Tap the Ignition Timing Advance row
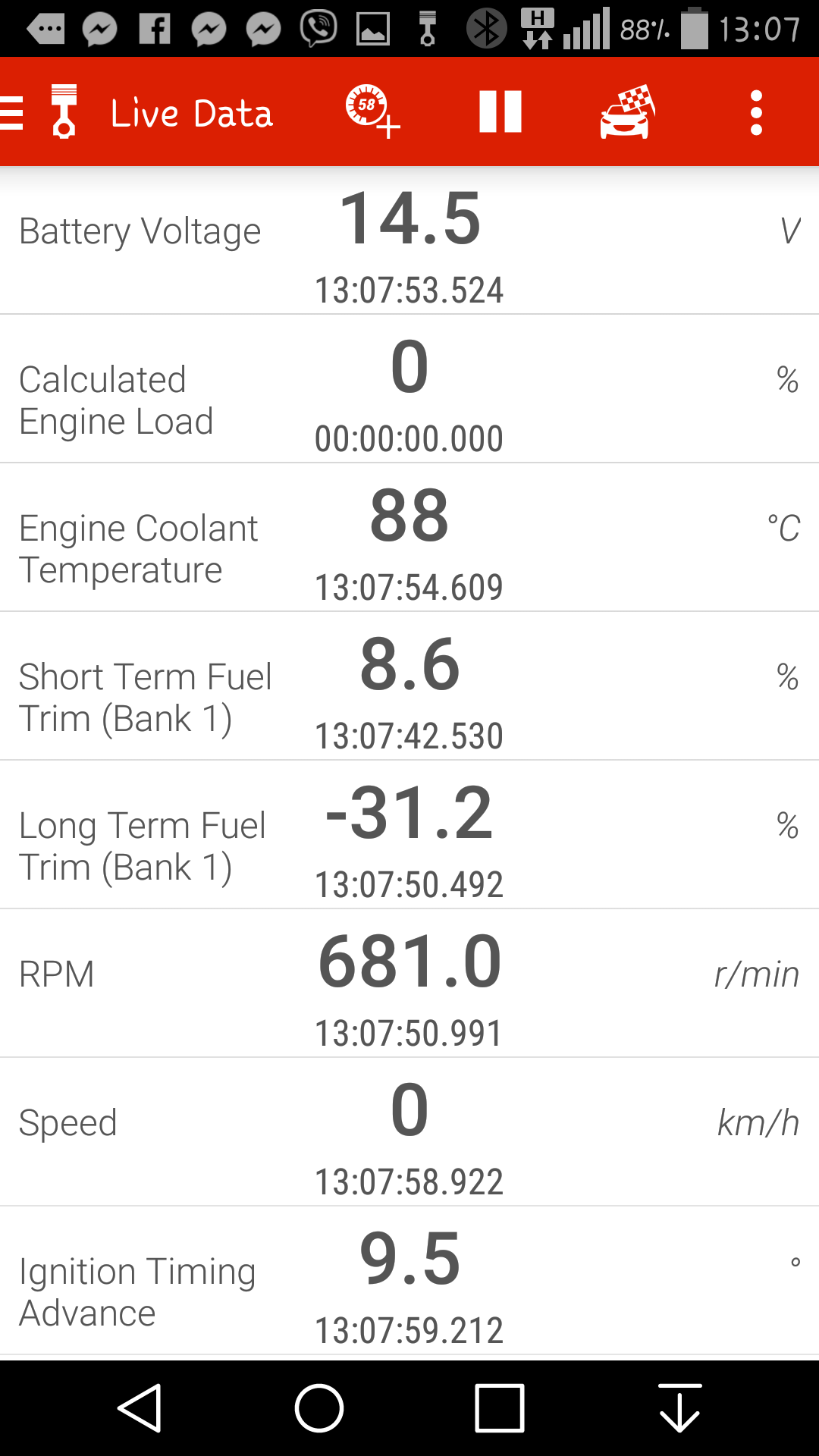Image resolution: width=819 pixels, height=1456 pixels. (409, 1280)
